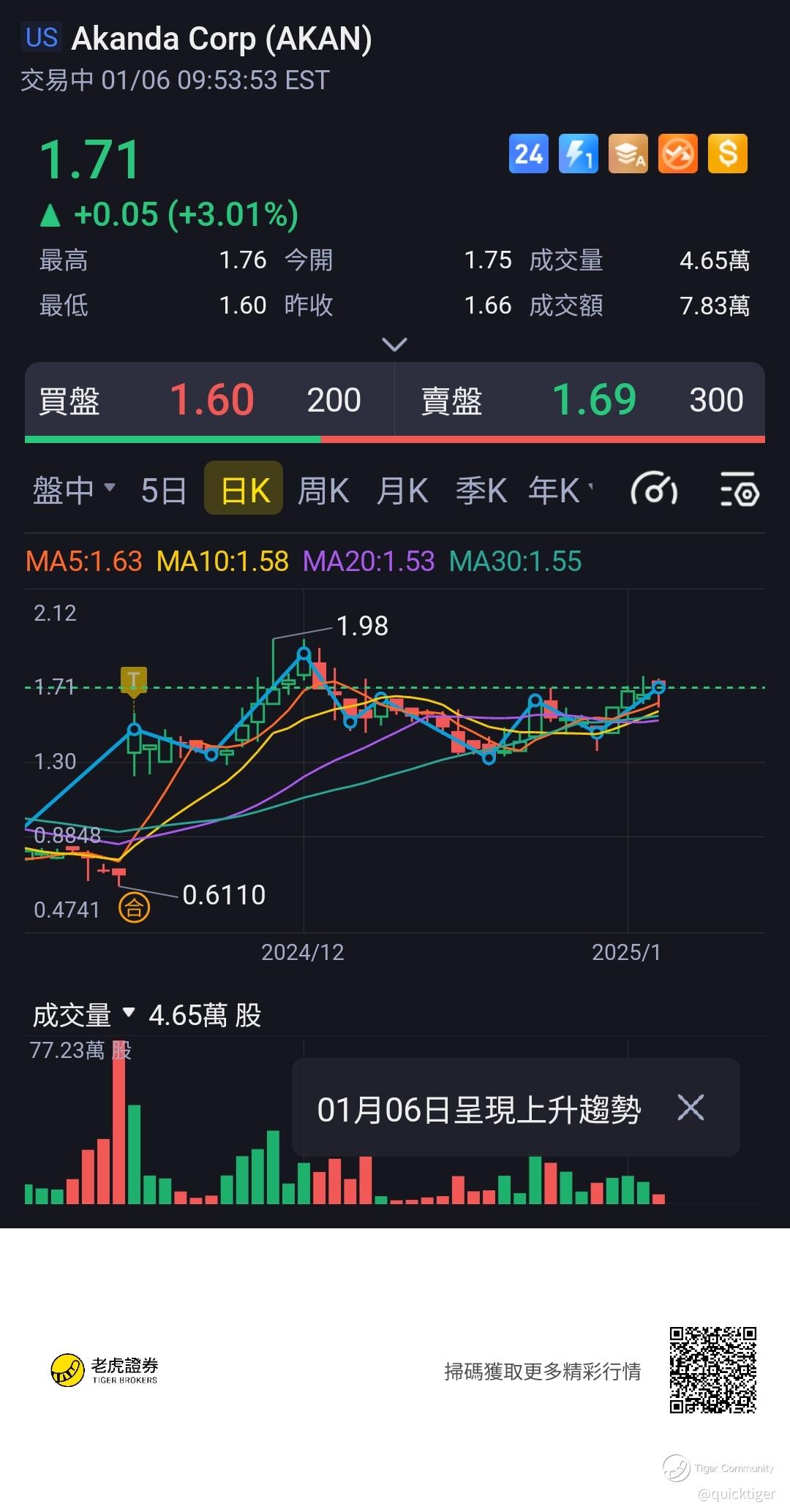Viewport: 790px width, 1512px height.
Task: Dismiss the 01月06日呈現上升趨勢 notice
Action: [691, 1108]
